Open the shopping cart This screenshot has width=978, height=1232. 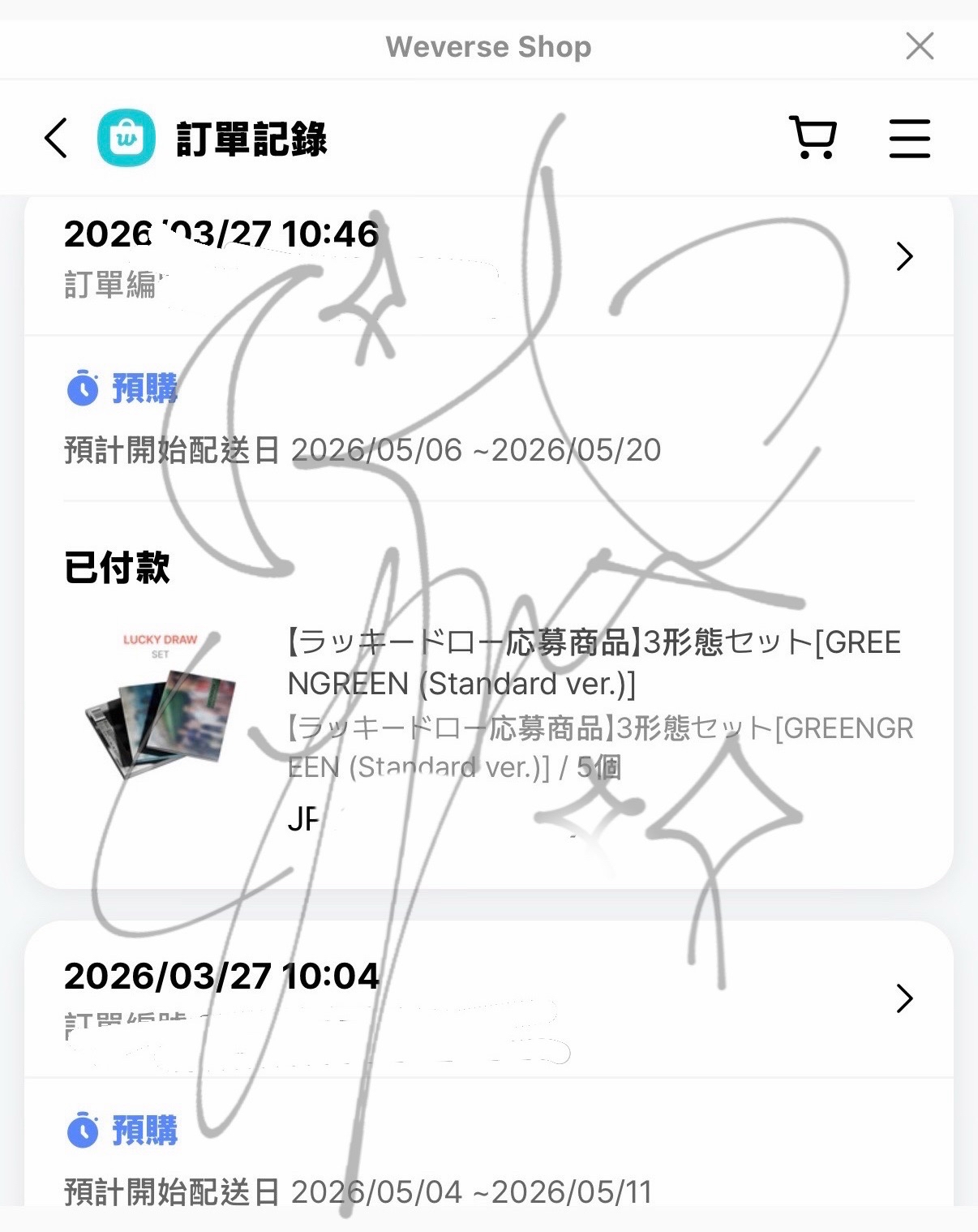coord(813,137)
